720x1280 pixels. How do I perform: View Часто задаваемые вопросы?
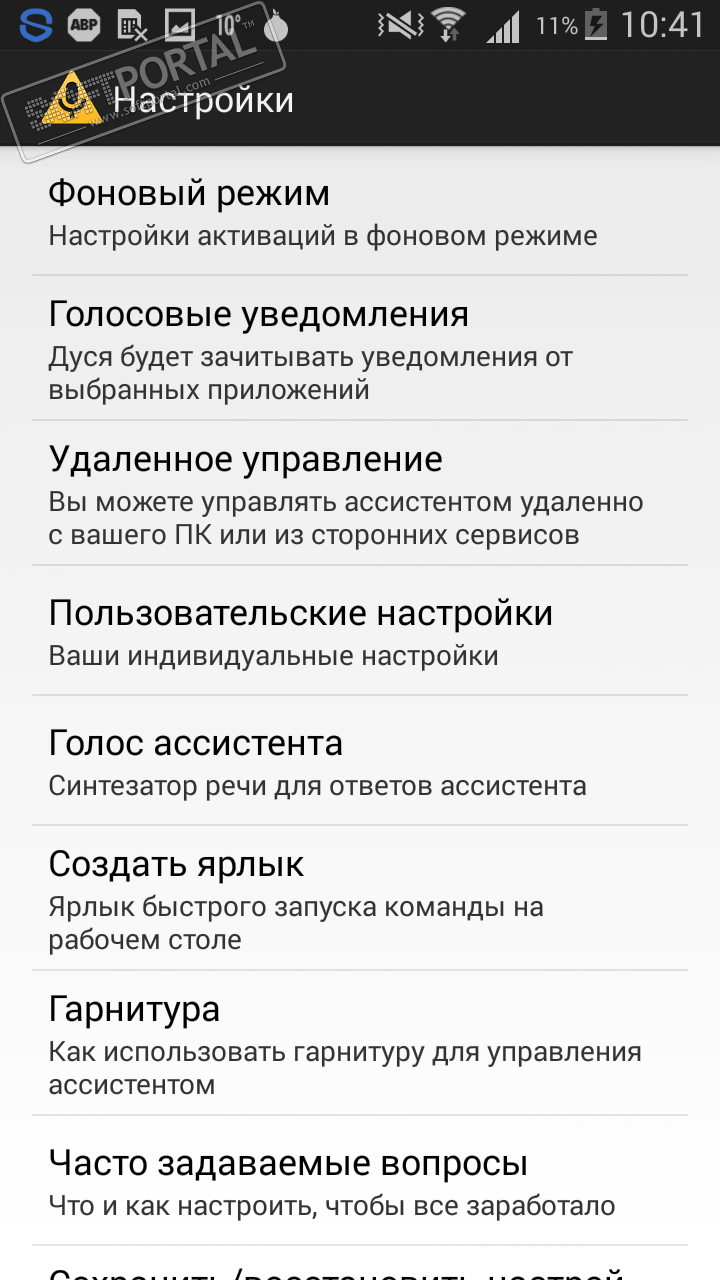(360, 1181)
